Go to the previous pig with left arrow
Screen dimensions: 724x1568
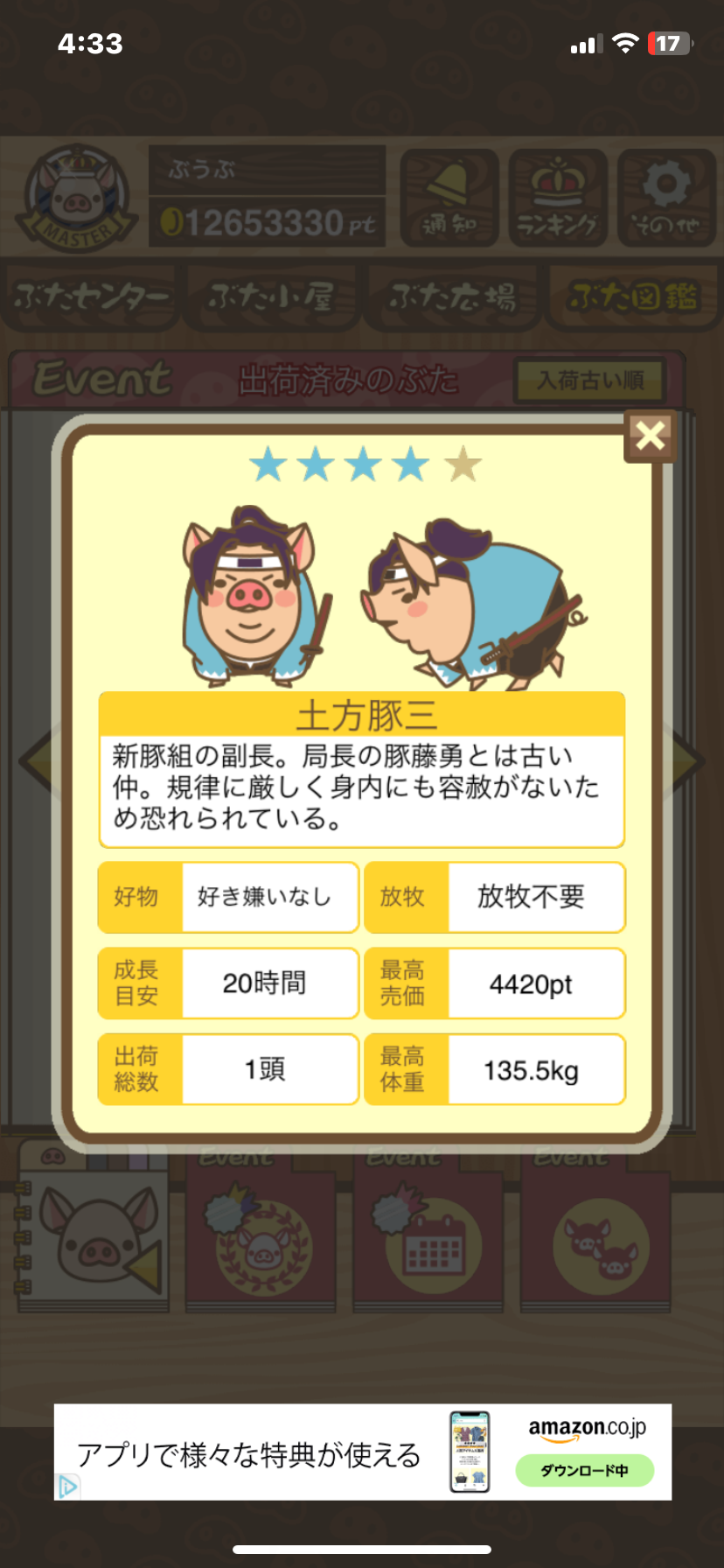(x=37, y=760)
